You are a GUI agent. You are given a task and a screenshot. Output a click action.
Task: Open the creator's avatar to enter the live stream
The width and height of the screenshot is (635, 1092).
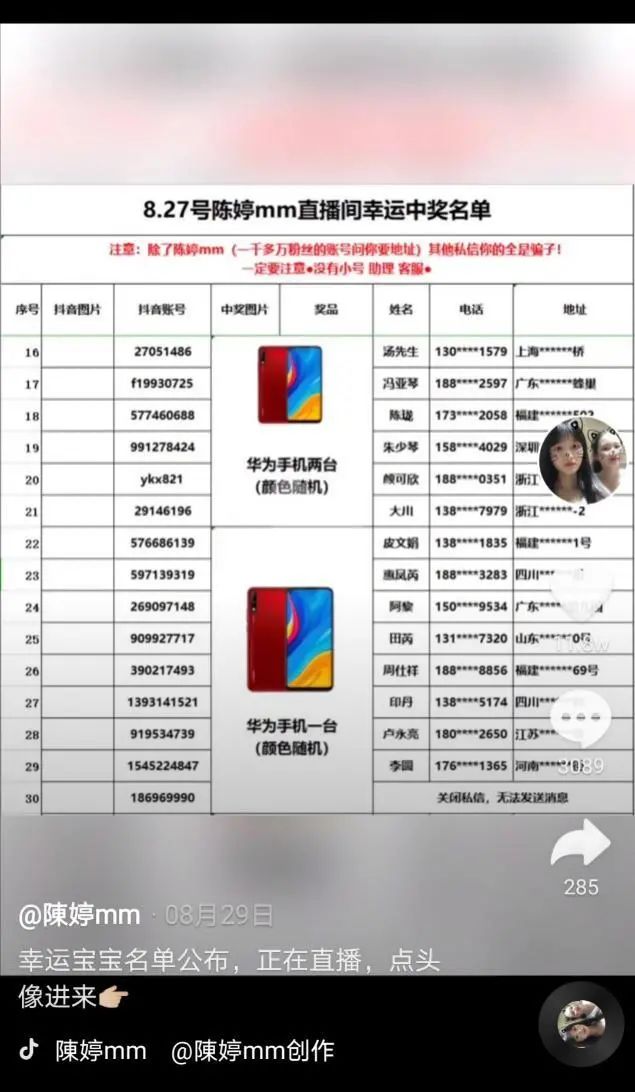point(583,461)
